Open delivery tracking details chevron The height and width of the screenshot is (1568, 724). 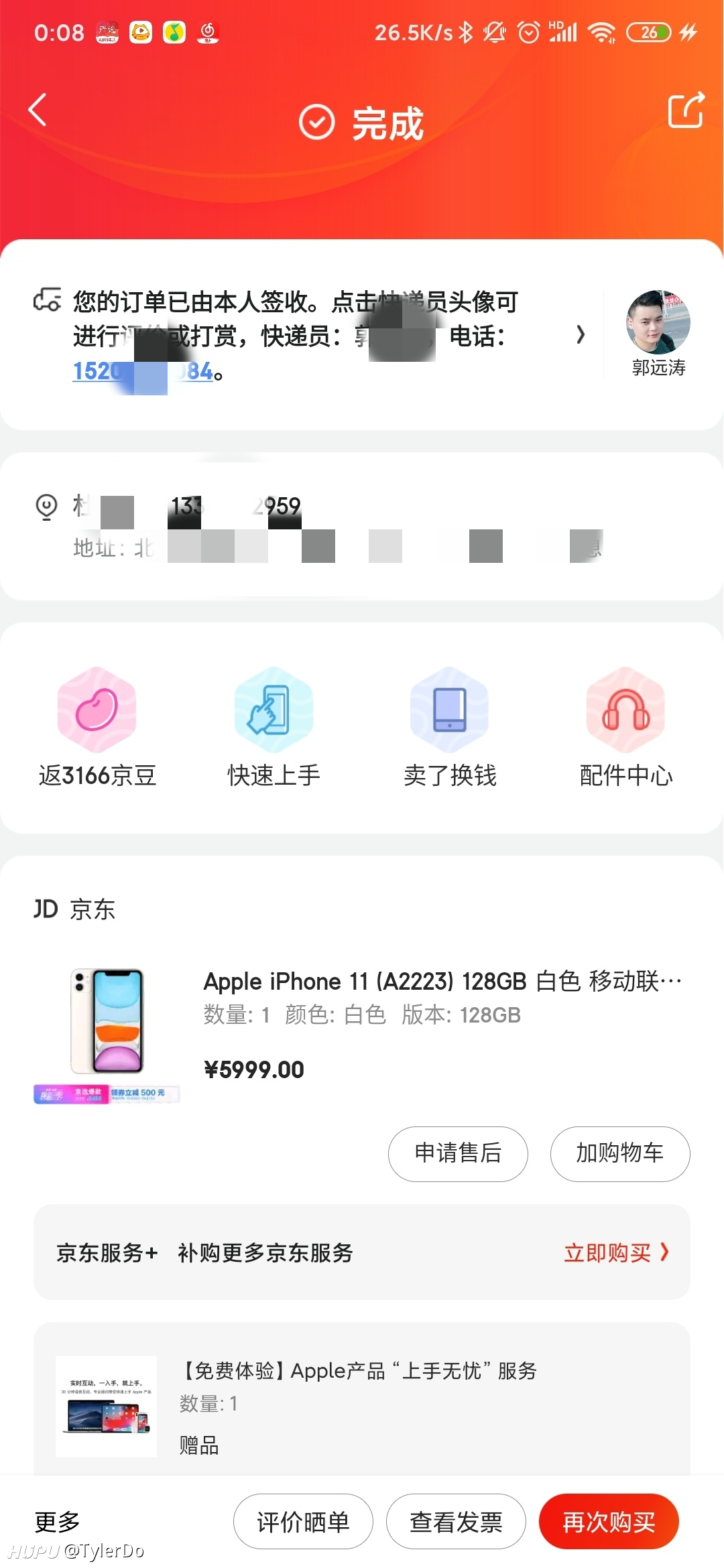coord(581,334)
